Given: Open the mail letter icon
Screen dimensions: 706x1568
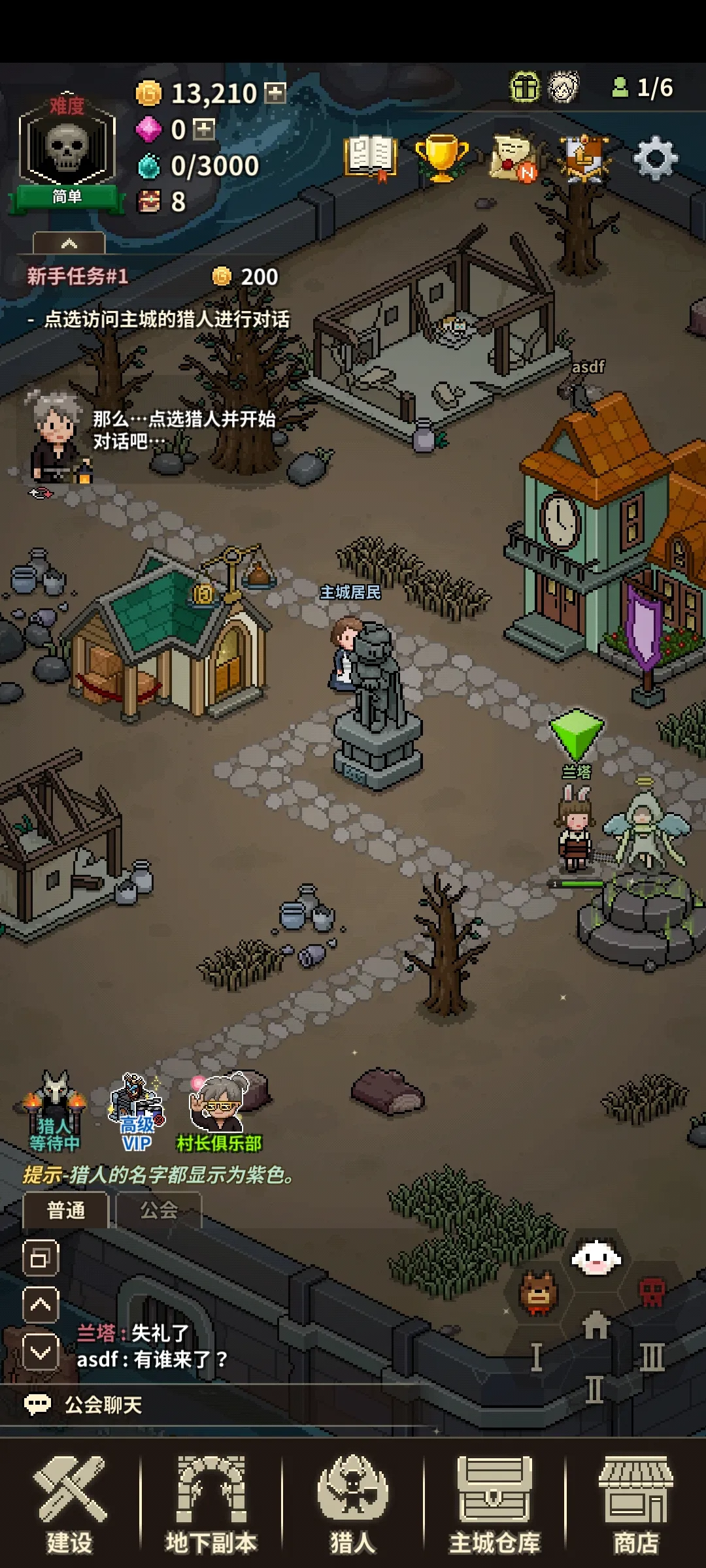Looking at the screenshot, I should tap(514, 157).
